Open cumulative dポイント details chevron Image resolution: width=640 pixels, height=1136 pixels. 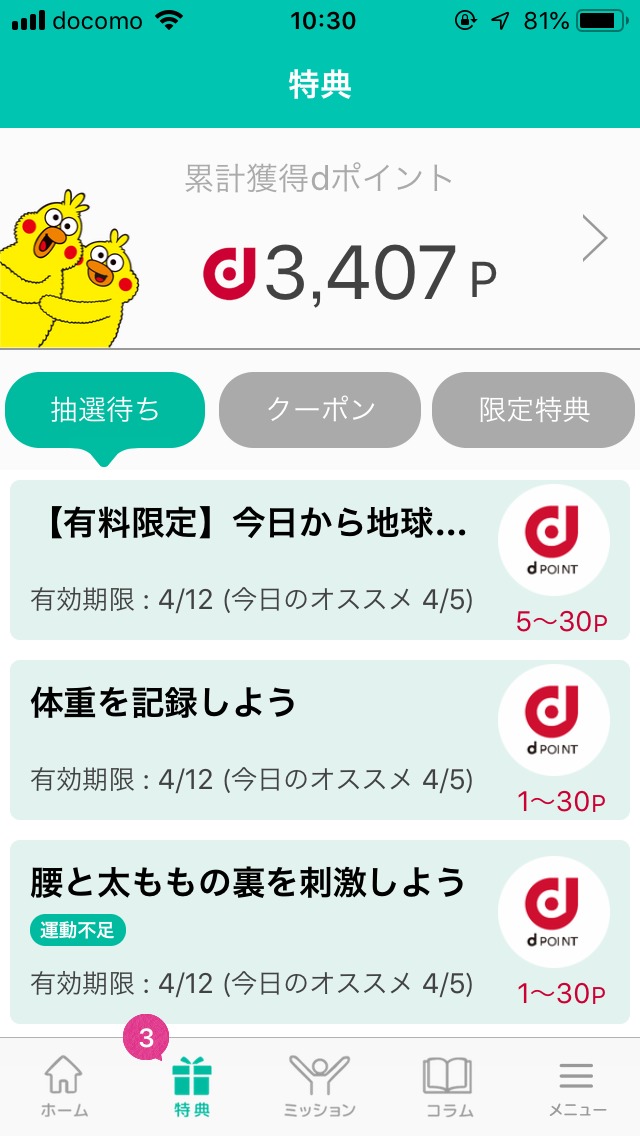point(595,238)
